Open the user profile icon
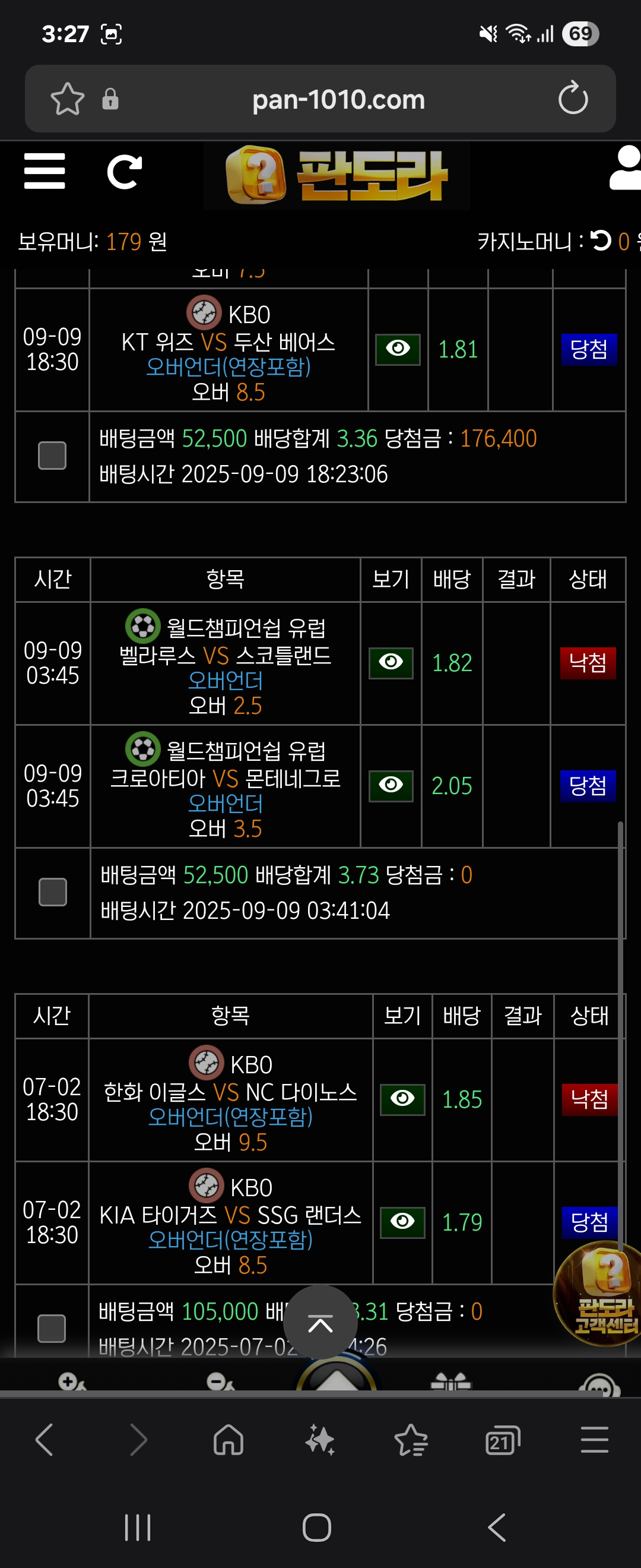641x1568 pixels. pyautogui.click(x=626, y=168)
